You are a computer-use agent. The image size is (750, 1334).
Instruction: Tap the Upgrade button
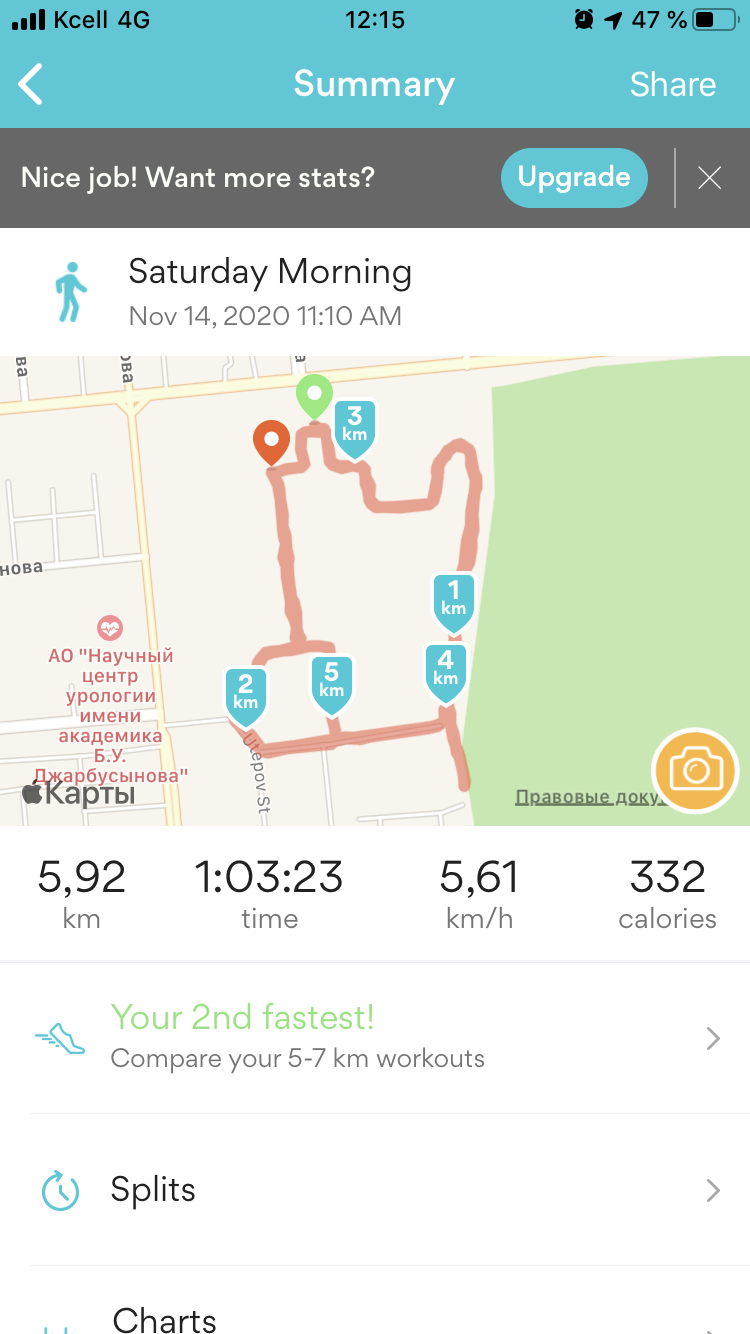click(574, 178)
